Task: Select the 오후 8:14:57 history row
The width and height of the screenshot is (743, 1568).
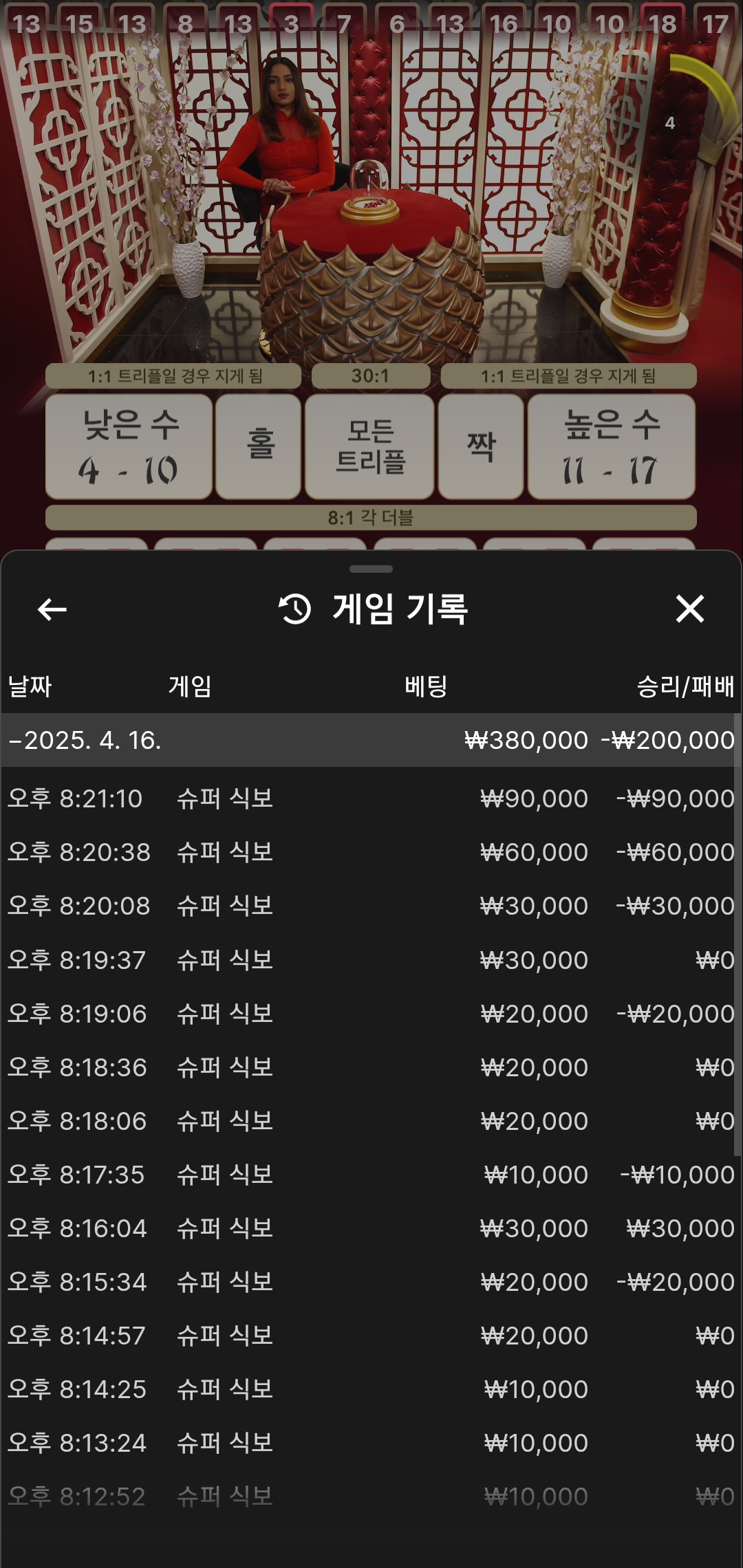Action: [x=370, y=1336]
